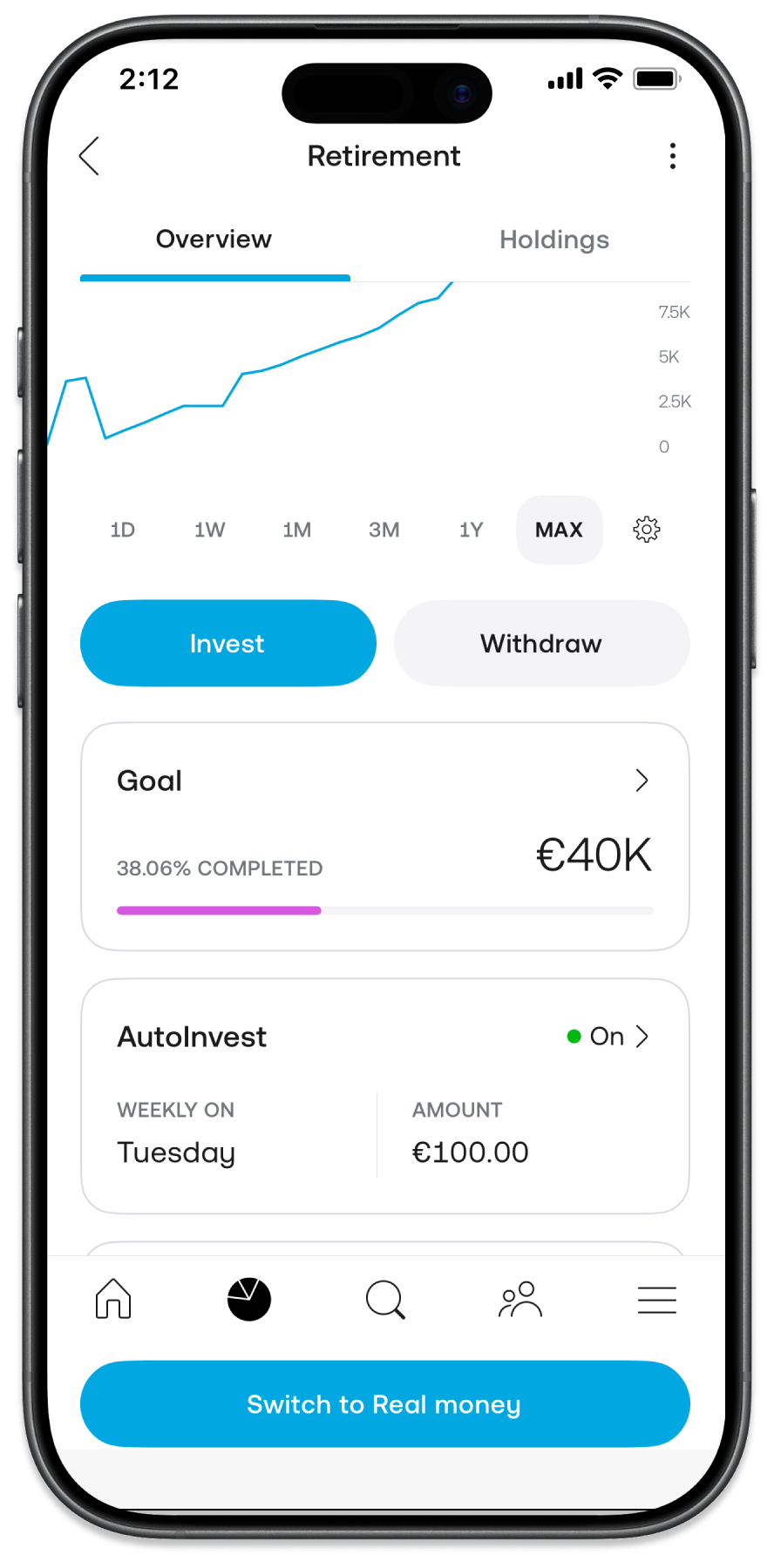Open the portfolio pie chart tab
The height and width of the screenshot is (1568, 774).
(249, 1299)
